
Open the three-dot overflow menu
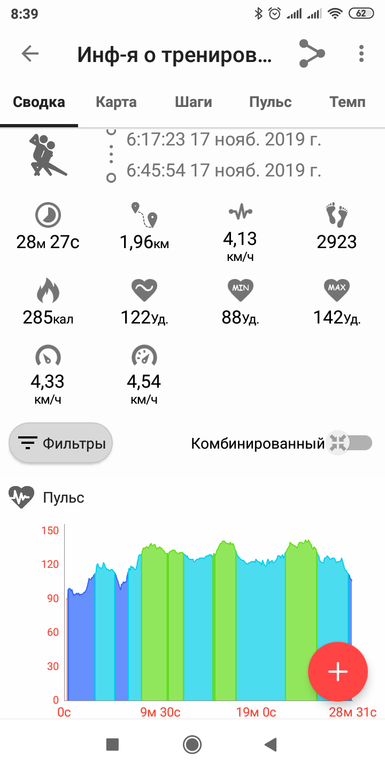click(361, 53)
